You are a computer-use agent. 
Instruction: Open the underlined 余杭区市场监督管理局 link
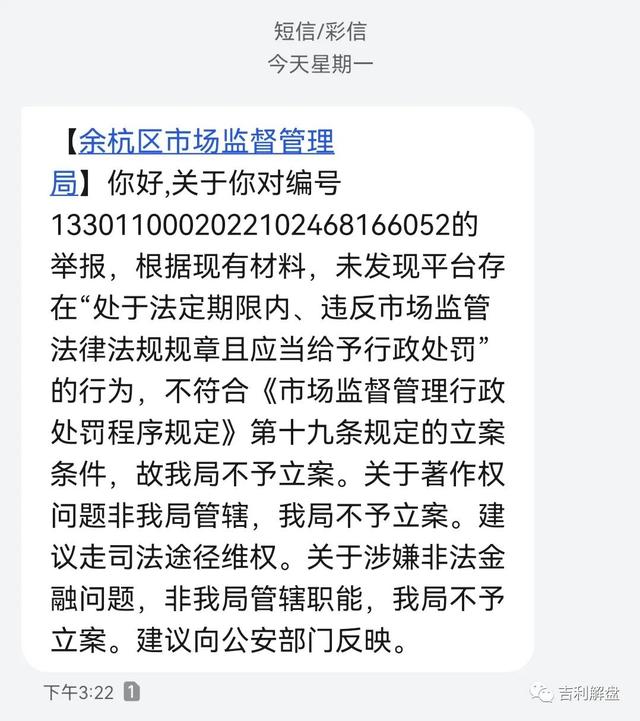point(205,142)
